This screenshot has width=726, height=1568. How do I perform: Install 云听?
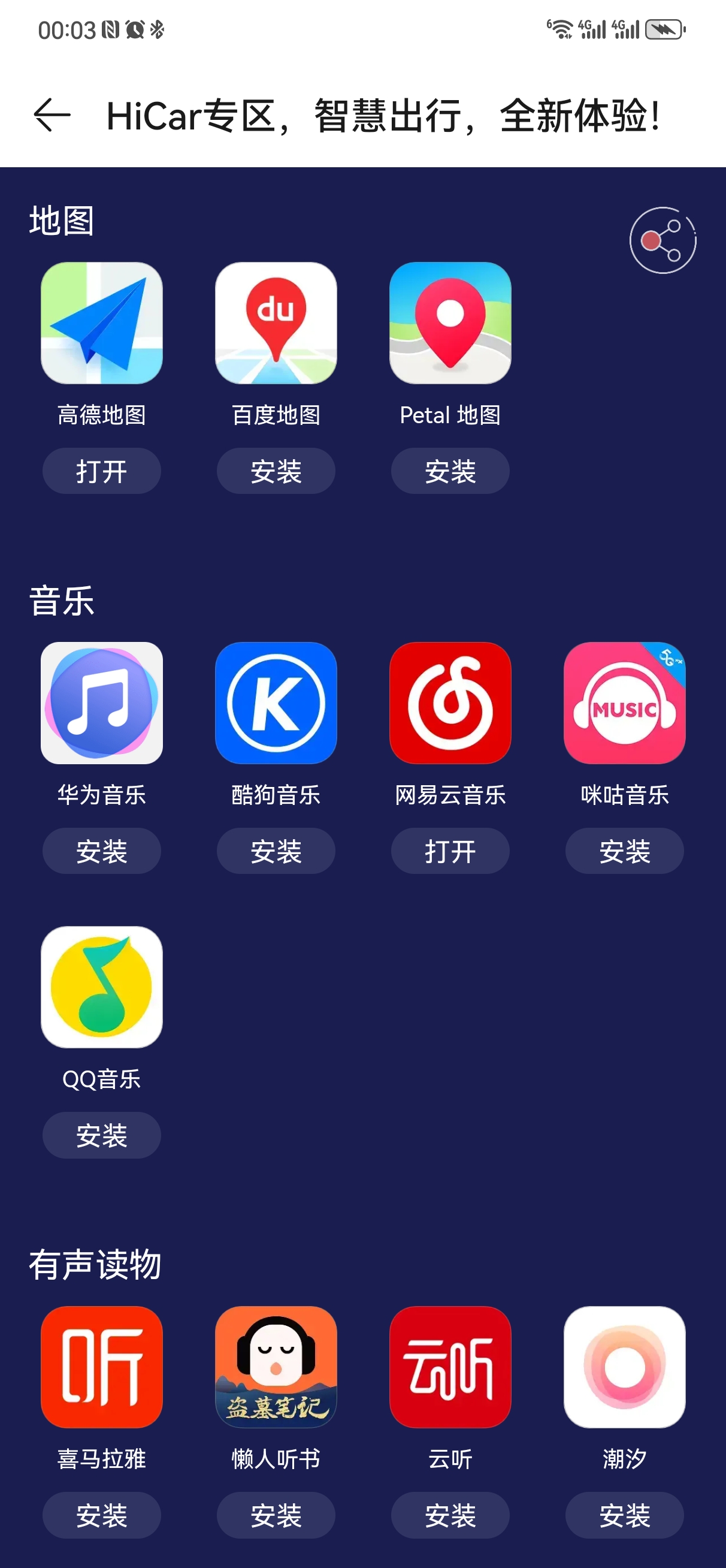[x=450, y=1515]
